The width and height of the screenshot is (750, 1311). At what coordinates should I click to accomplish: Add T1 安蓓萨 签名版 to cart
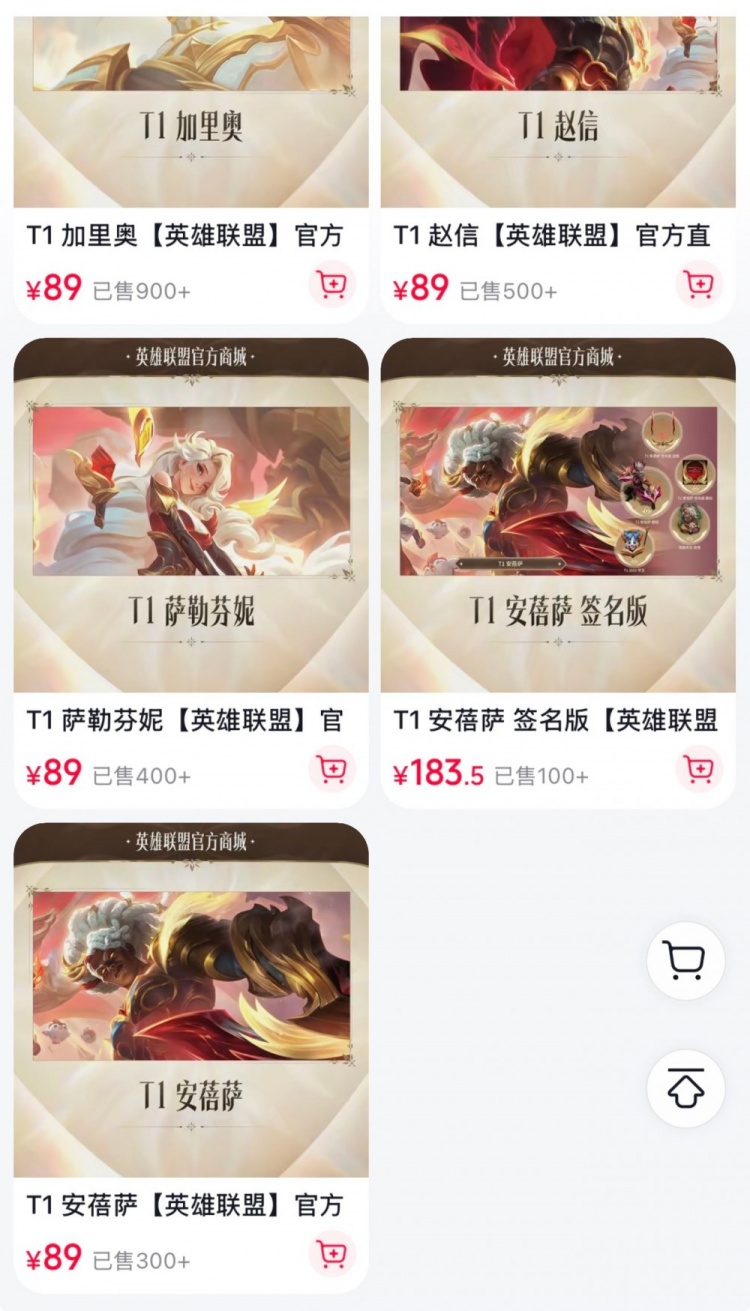(x=699, y=769)
